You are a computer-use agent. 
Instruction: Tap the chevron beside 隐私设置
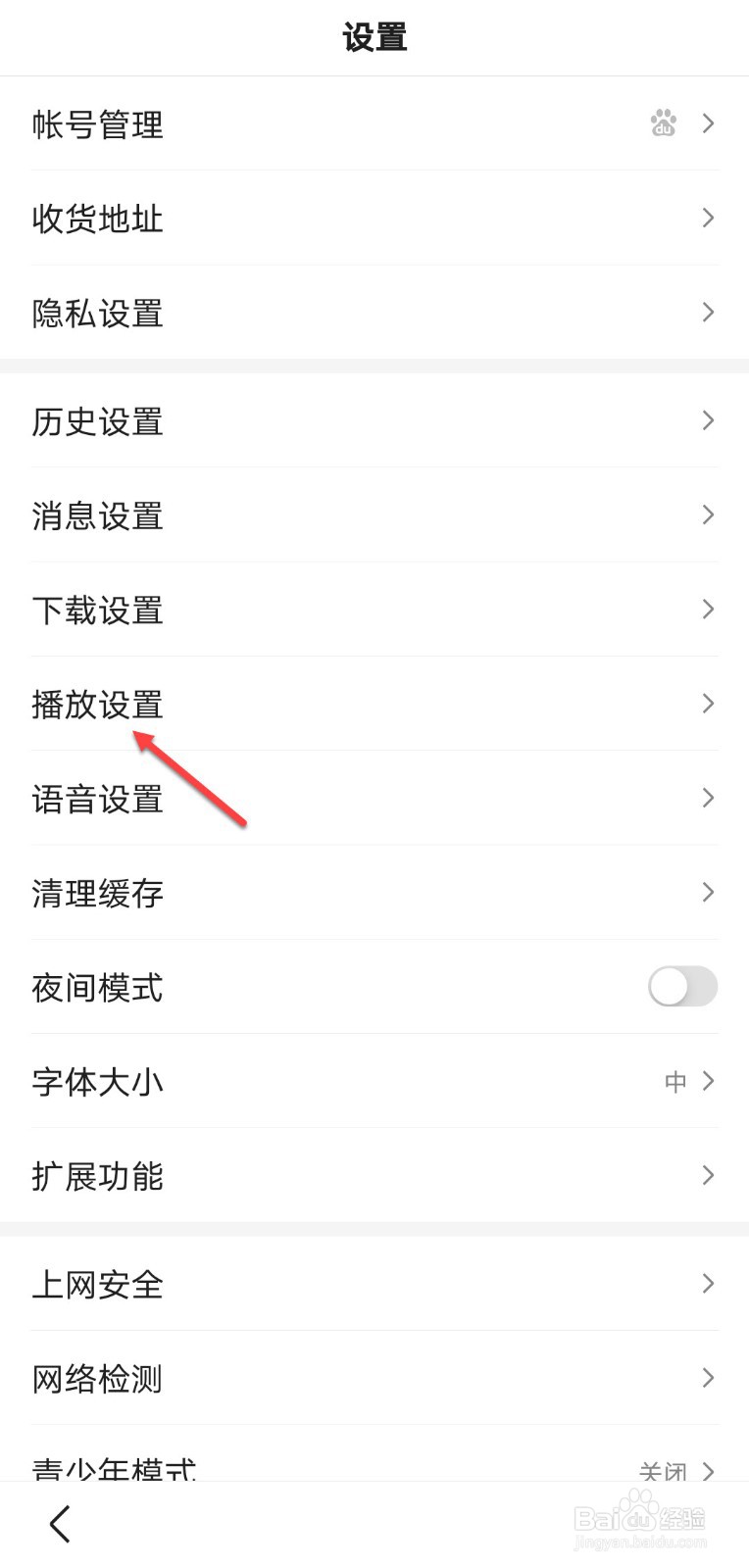[x=707, y=312]
